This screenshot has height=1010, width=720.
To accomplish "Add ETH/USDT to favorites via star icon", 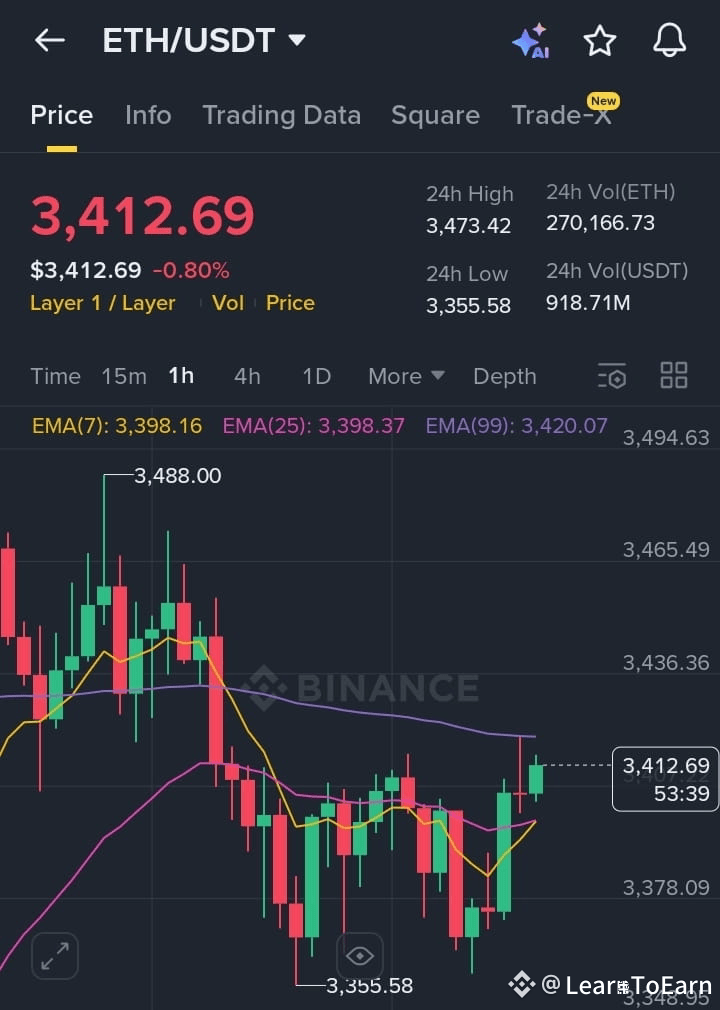I will pyautogui.click(x=600, y=40).
